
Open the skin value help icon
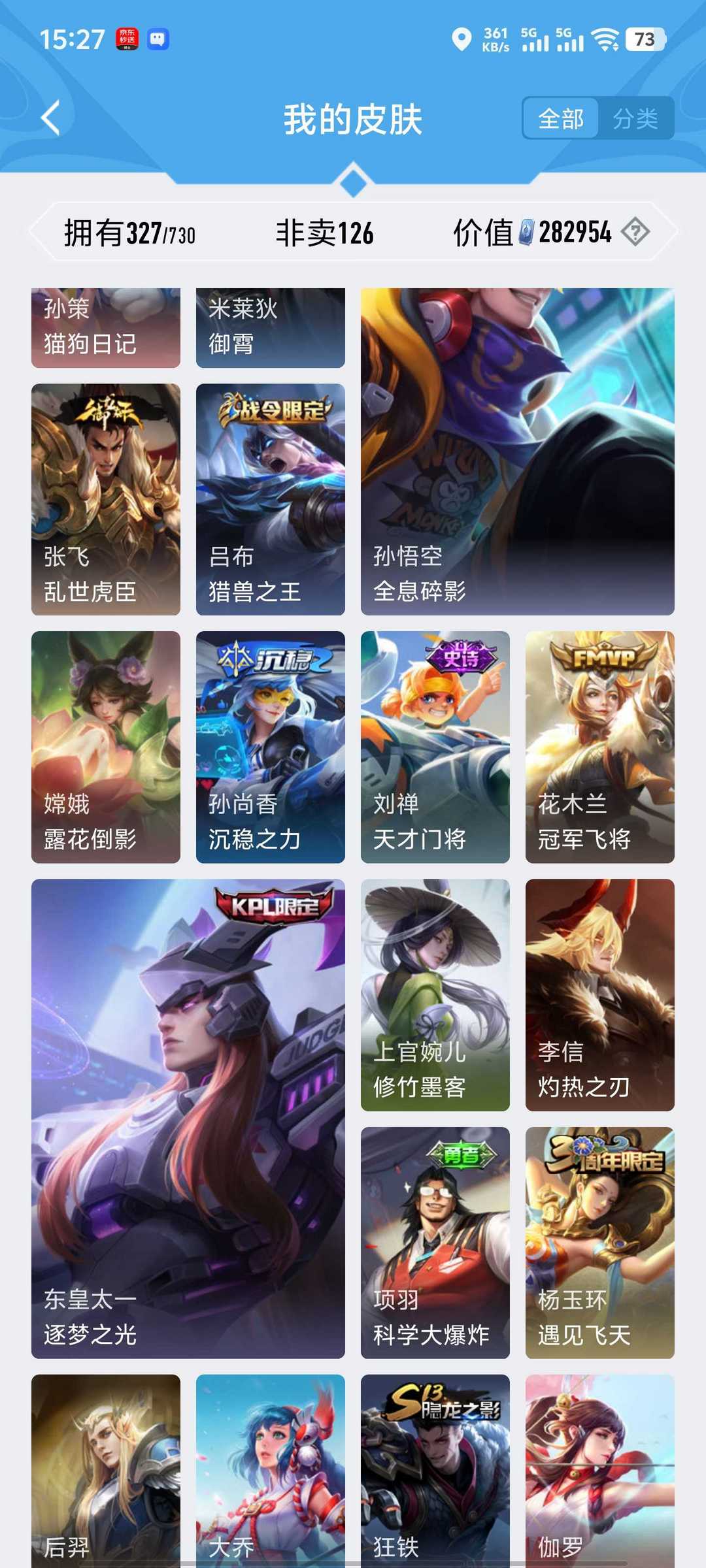tap(635, 232)
